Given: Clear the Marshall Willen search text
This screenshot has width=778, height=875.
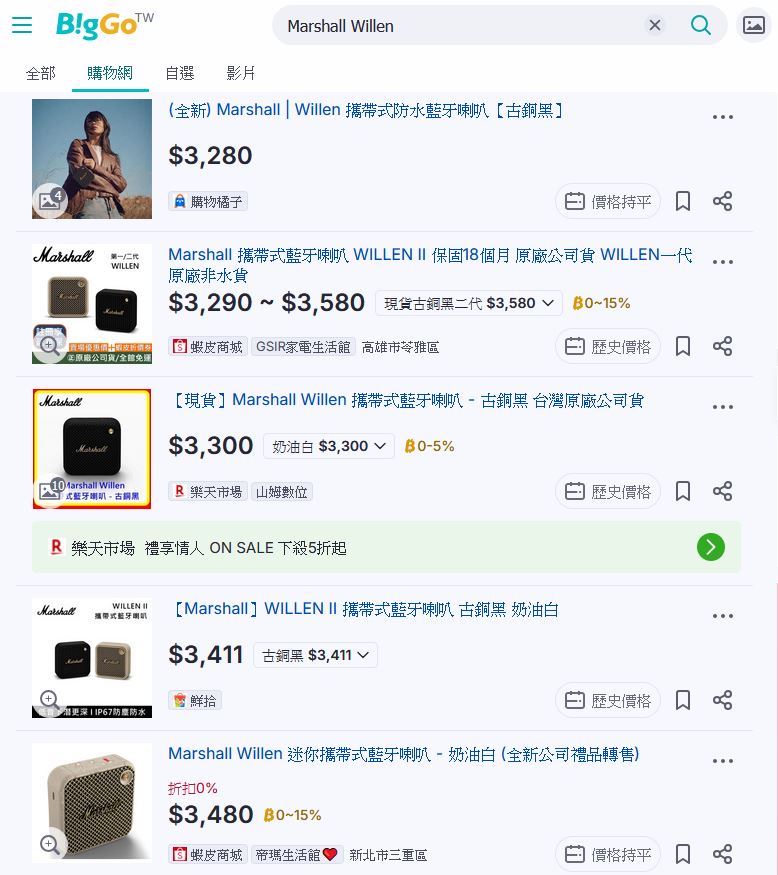Looking at the screenshot, I should coord(655,25).
